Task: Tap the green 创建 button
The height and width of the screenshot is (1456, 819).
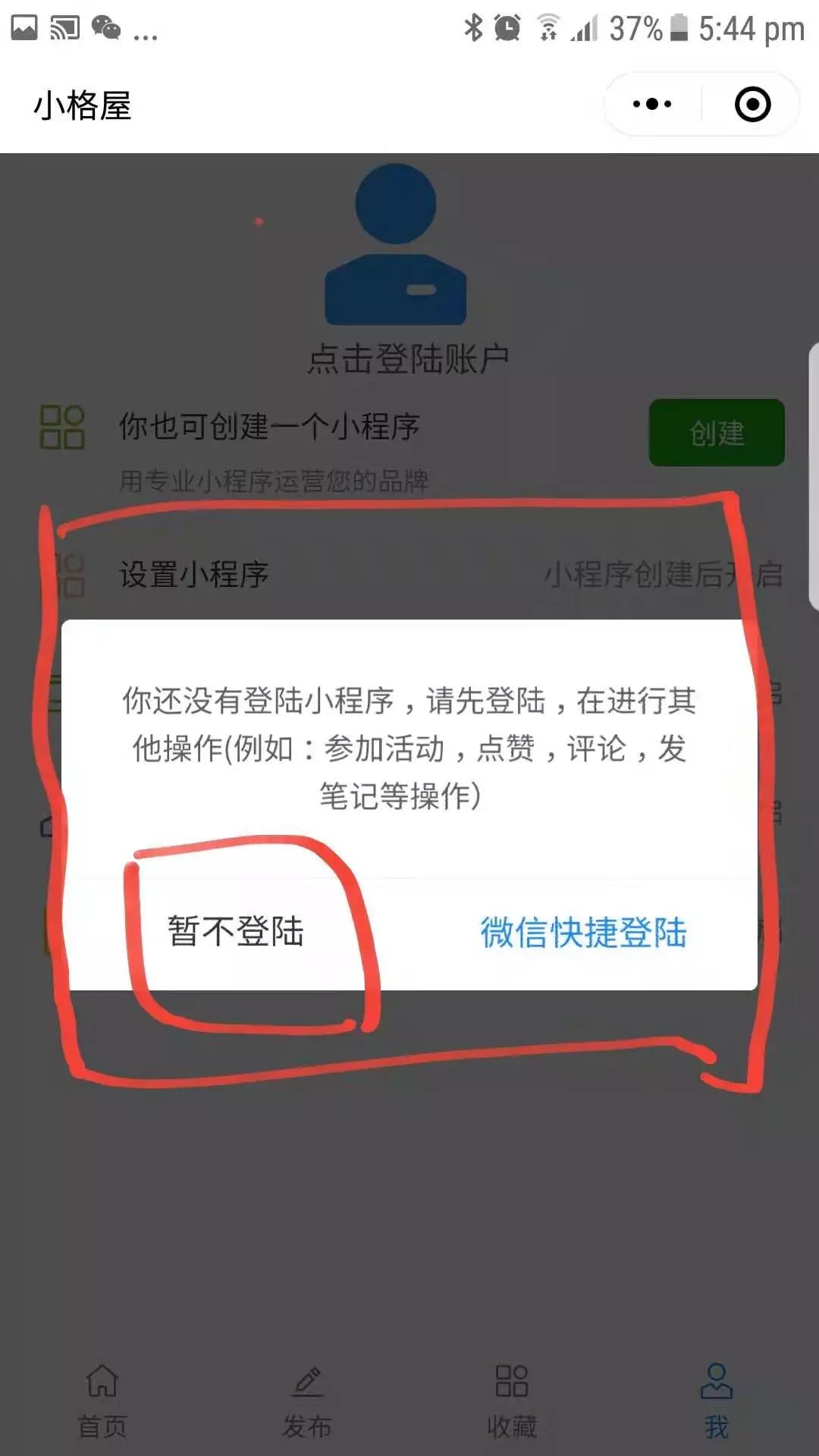Action: (717, 432)
